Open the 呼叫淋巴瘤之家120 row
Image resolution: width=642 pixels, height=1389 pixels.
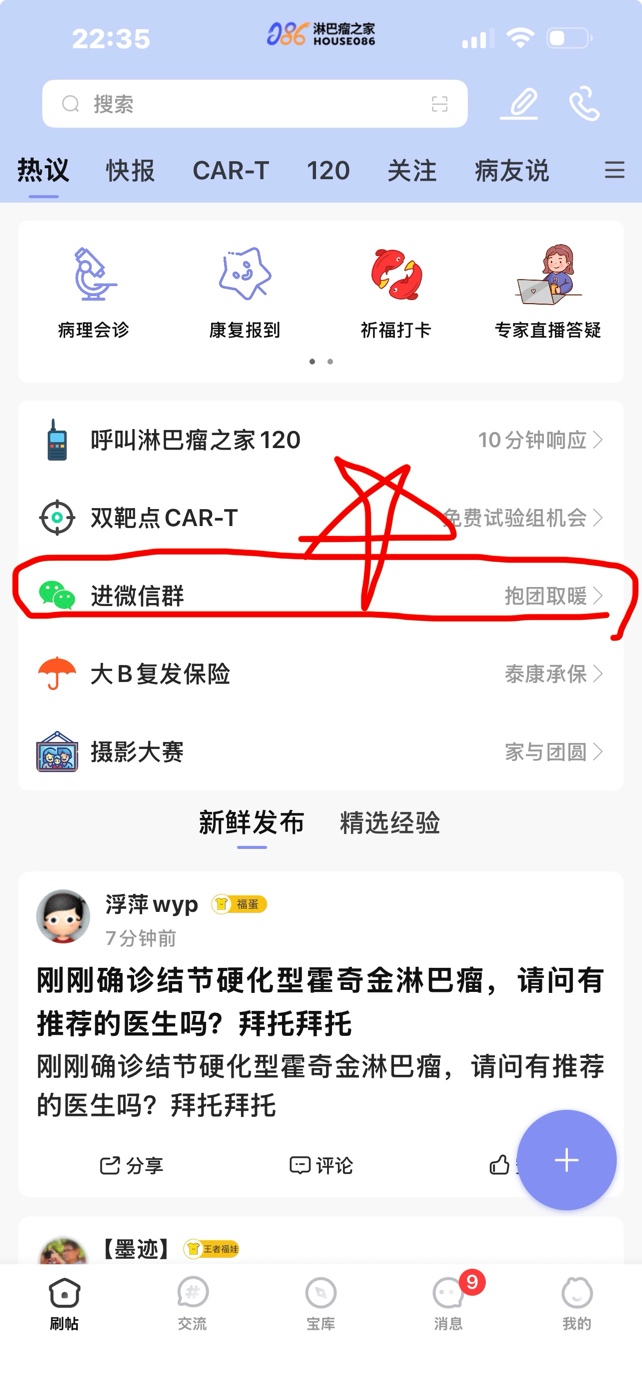pos(320,440)
